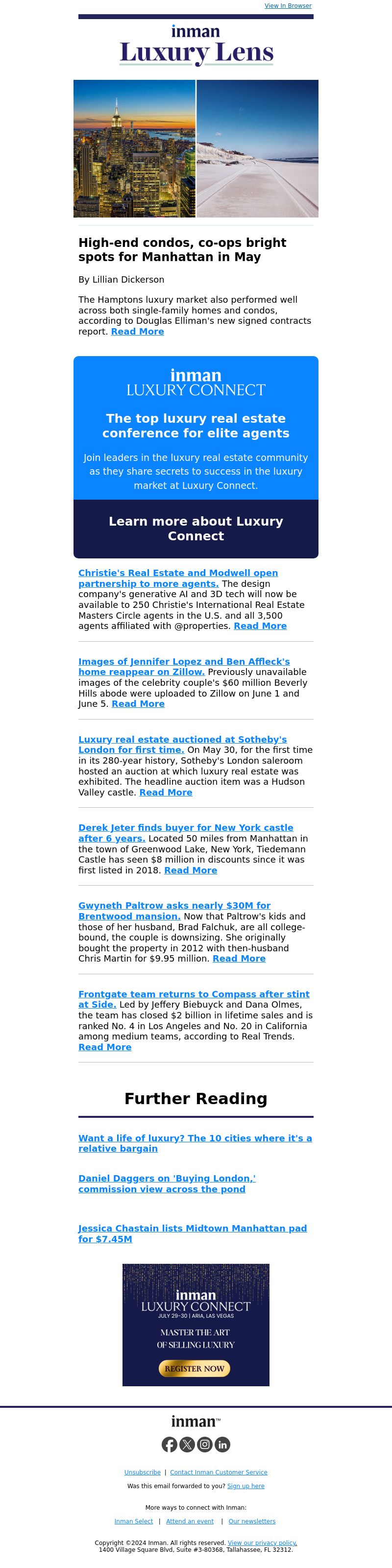Open Christie's Real Estate and Modwell headline

178,573
